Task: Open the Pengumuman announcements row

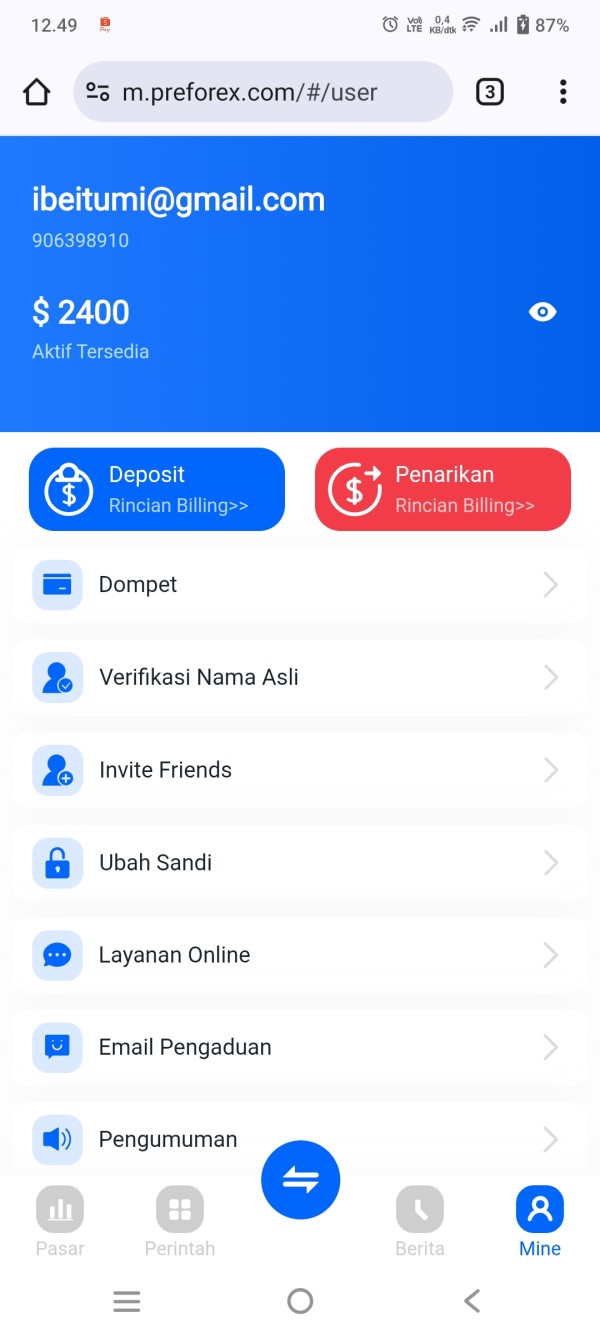Action: [x=300, y=1139]
